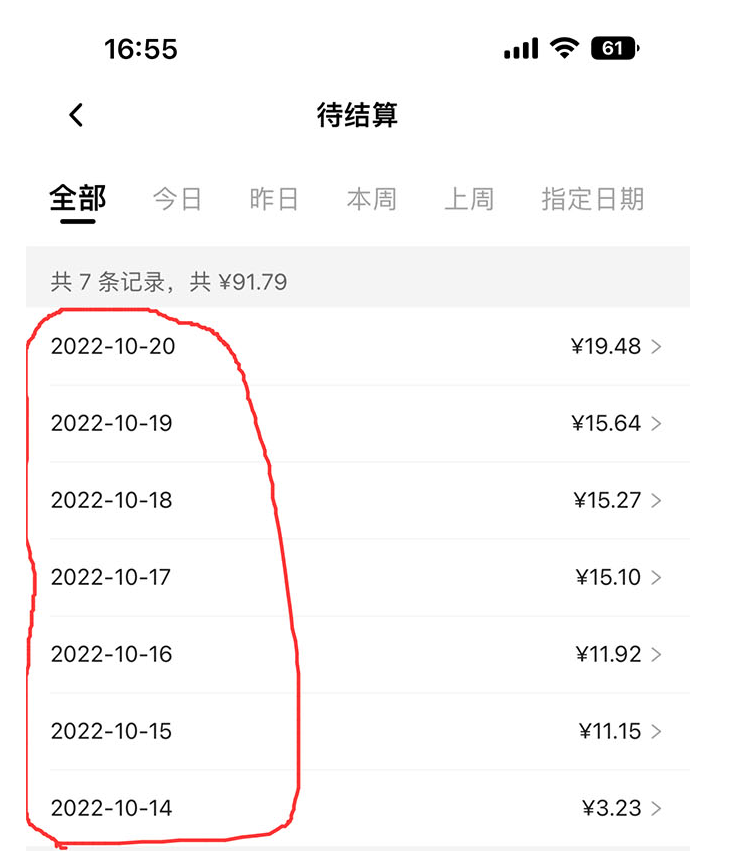Select the 昨日 filter
The image size is (732, 851).
click(x=274, y=198)
